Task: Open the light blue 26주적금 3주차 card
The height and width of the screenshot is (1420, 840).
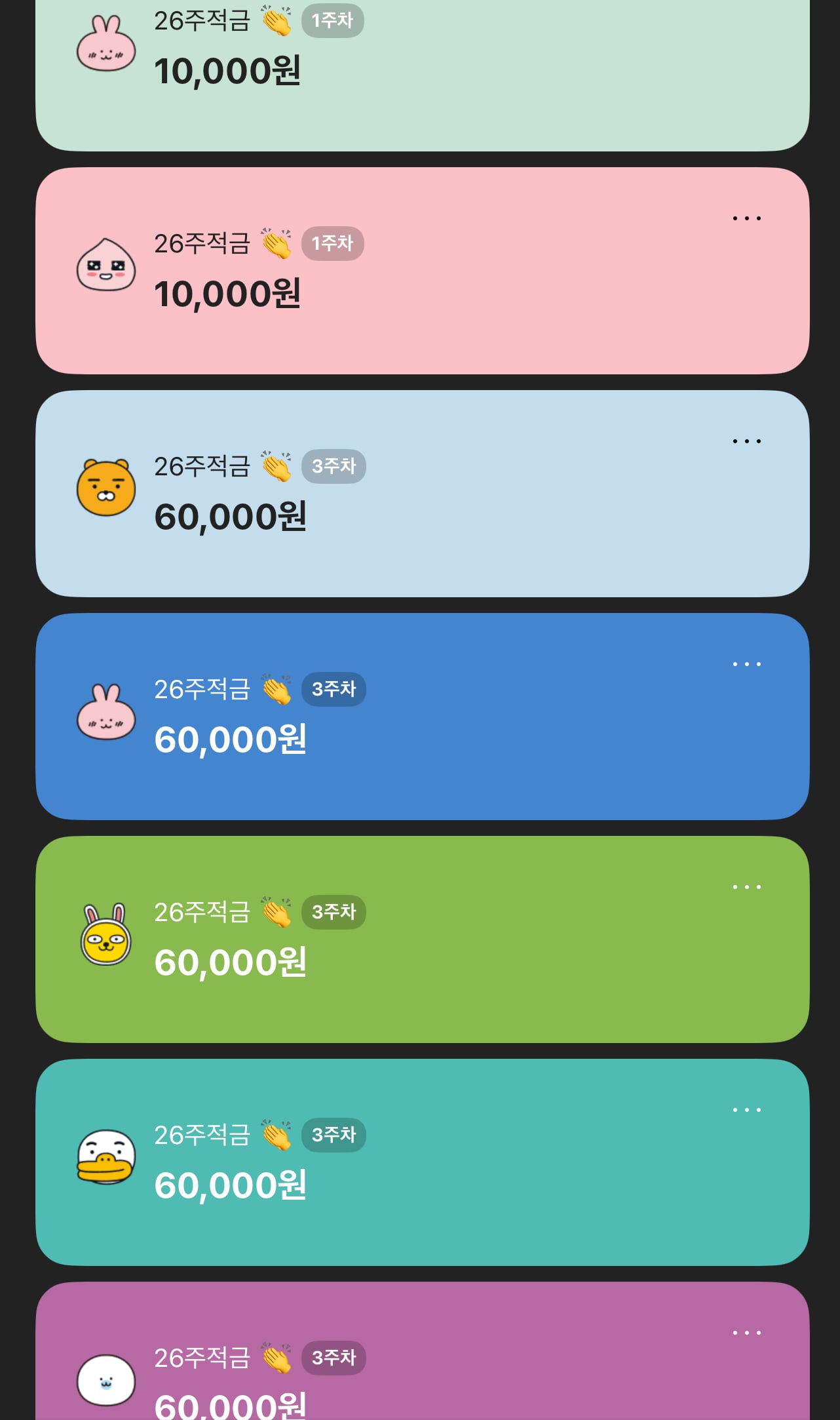Action: [x=423, y=494]
